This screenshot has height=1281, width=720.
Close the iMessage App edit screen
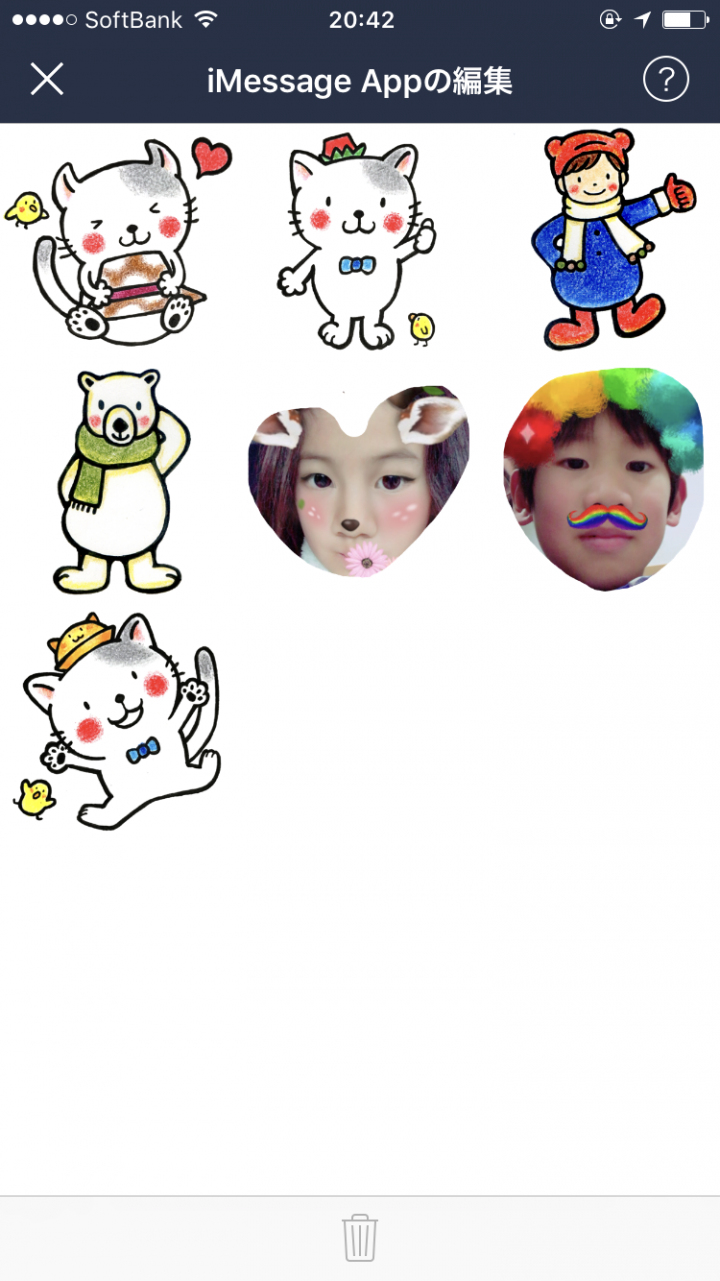pos(47,79)
